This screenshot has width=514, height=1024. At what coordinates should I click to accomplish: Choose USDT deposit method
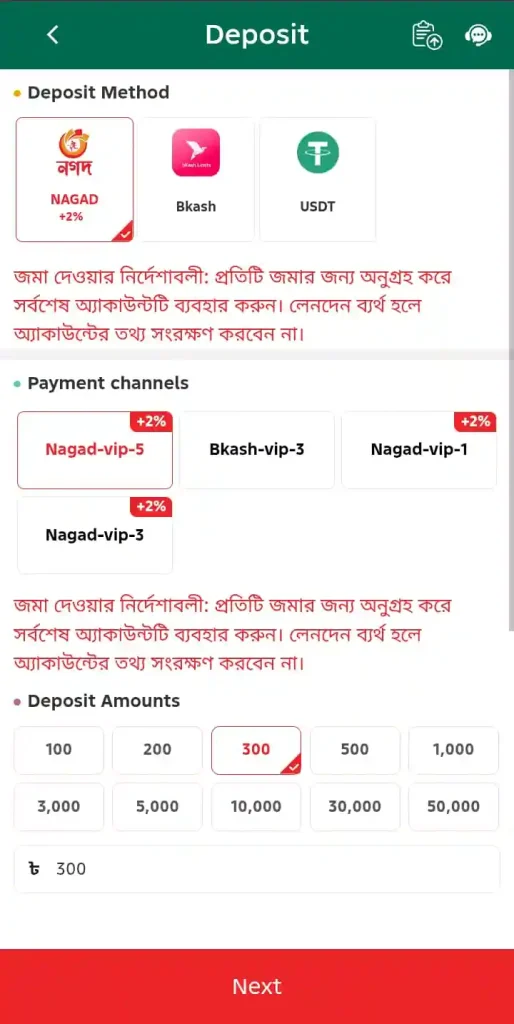point(317,180)
